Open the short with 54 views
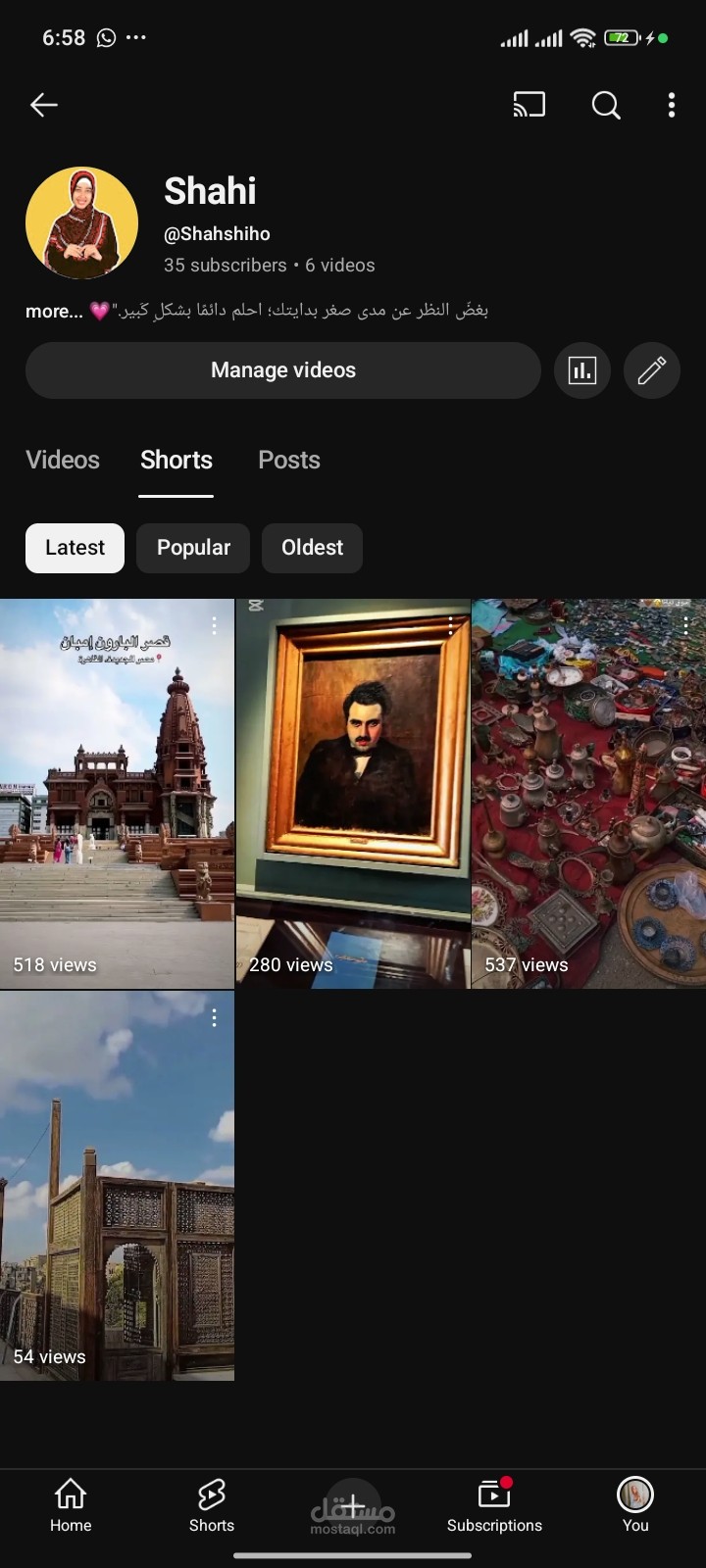 117,1186
